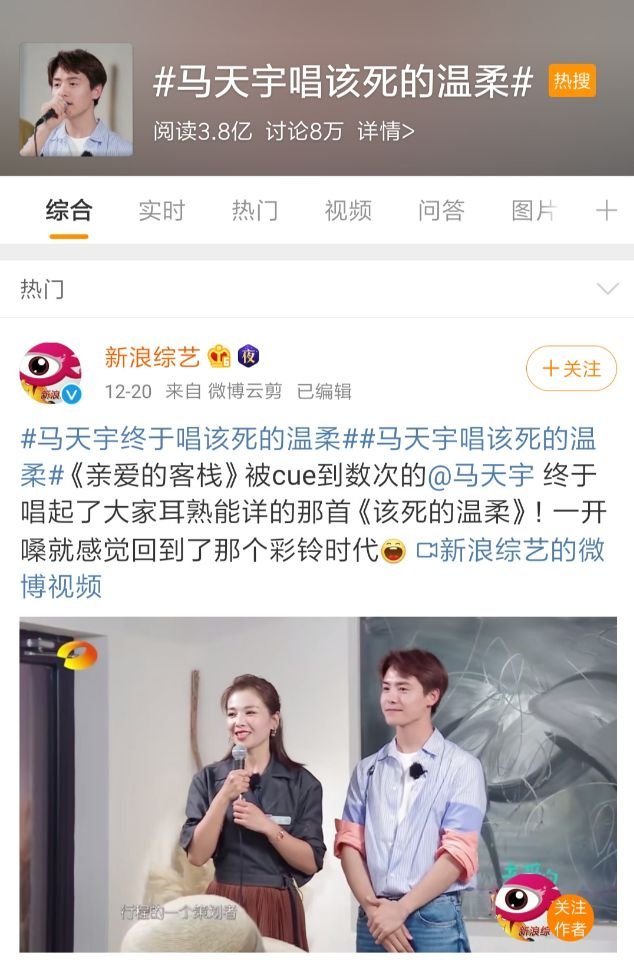This screenshot has width=634, height=960.
Task: Follow 新浪综艺 with 关注 button
Action: [x=571, y=369]
